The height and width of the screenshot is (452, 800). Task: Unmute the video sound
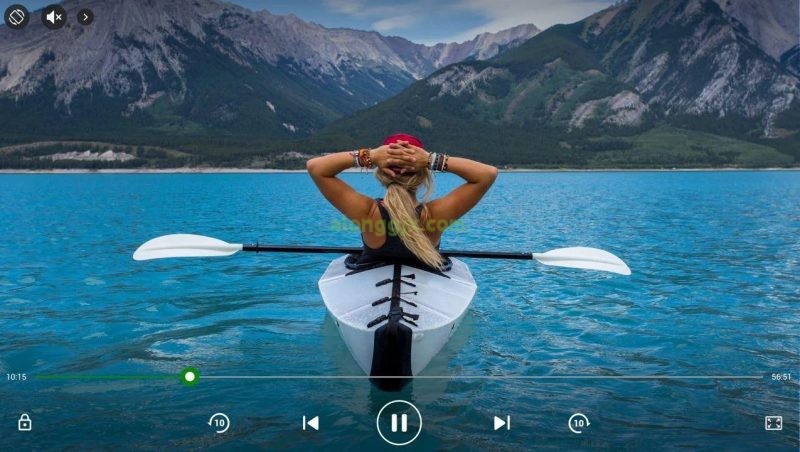(x=54, y=17)
